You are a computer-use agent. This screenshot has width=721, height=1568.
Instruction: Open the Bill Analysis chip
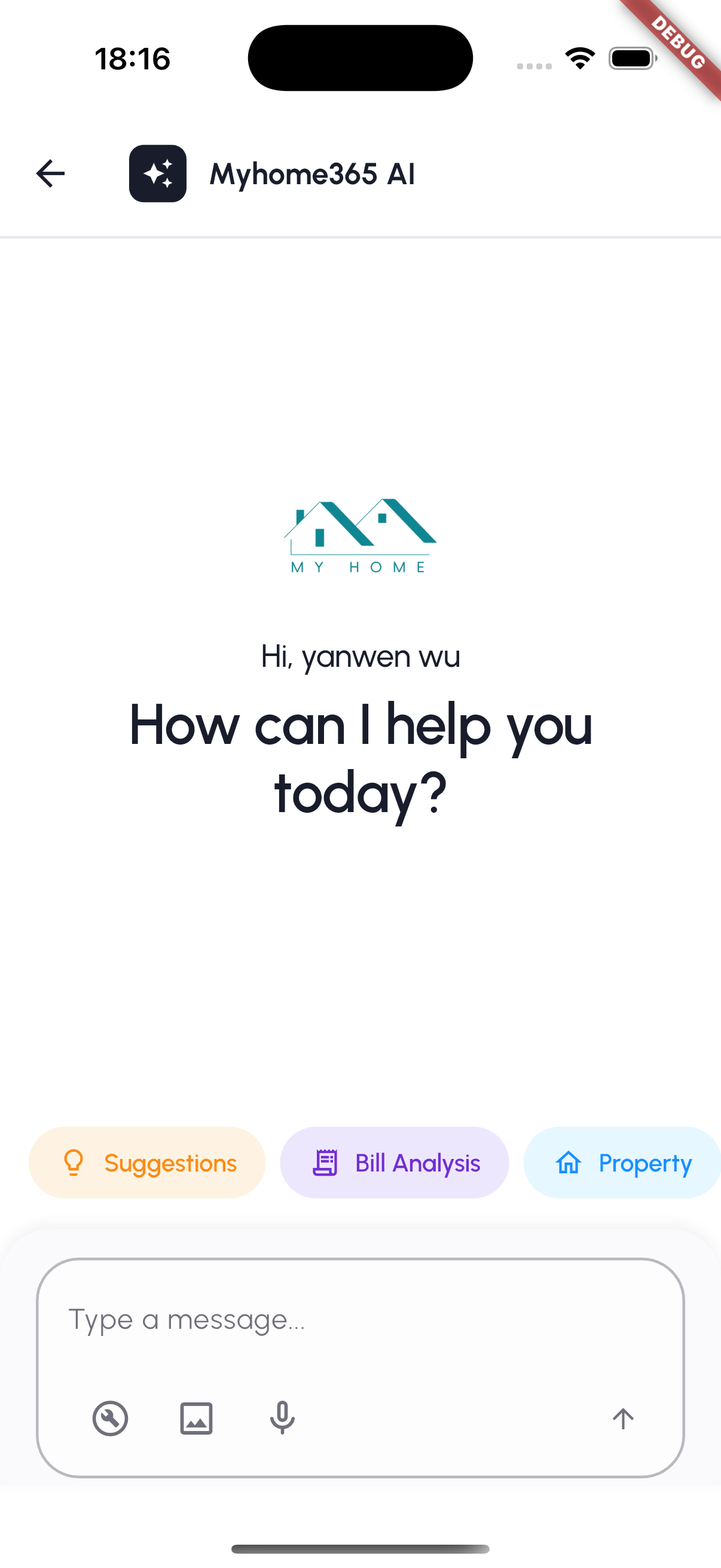pyautogui.click(x=394, y=1163)
